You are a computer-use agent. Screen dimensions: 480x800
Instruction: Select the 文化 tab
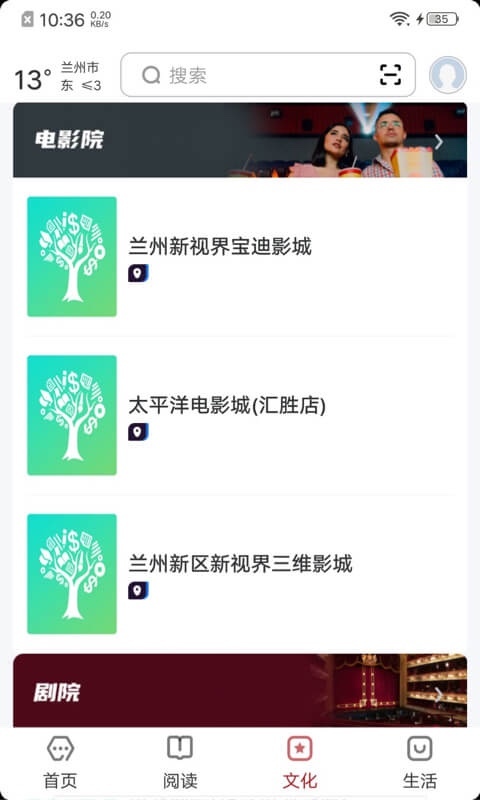[300, 763]
